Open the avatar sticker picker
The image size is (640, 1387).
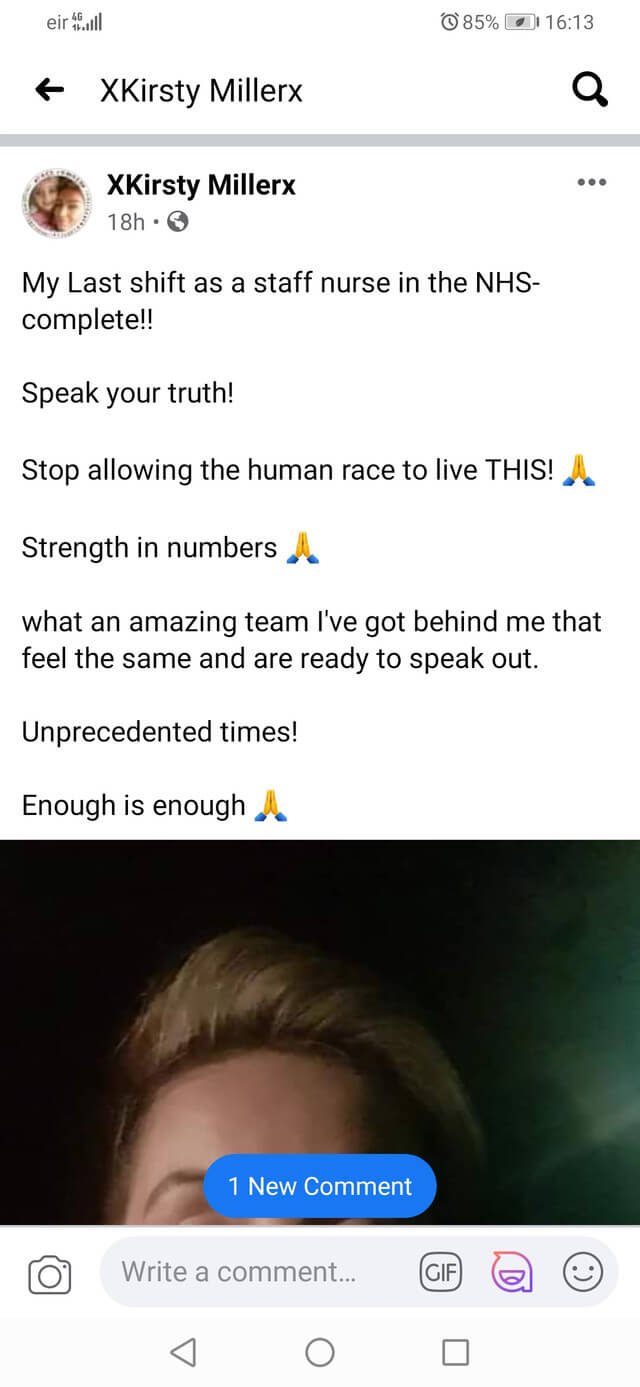tap(511, 1272)
